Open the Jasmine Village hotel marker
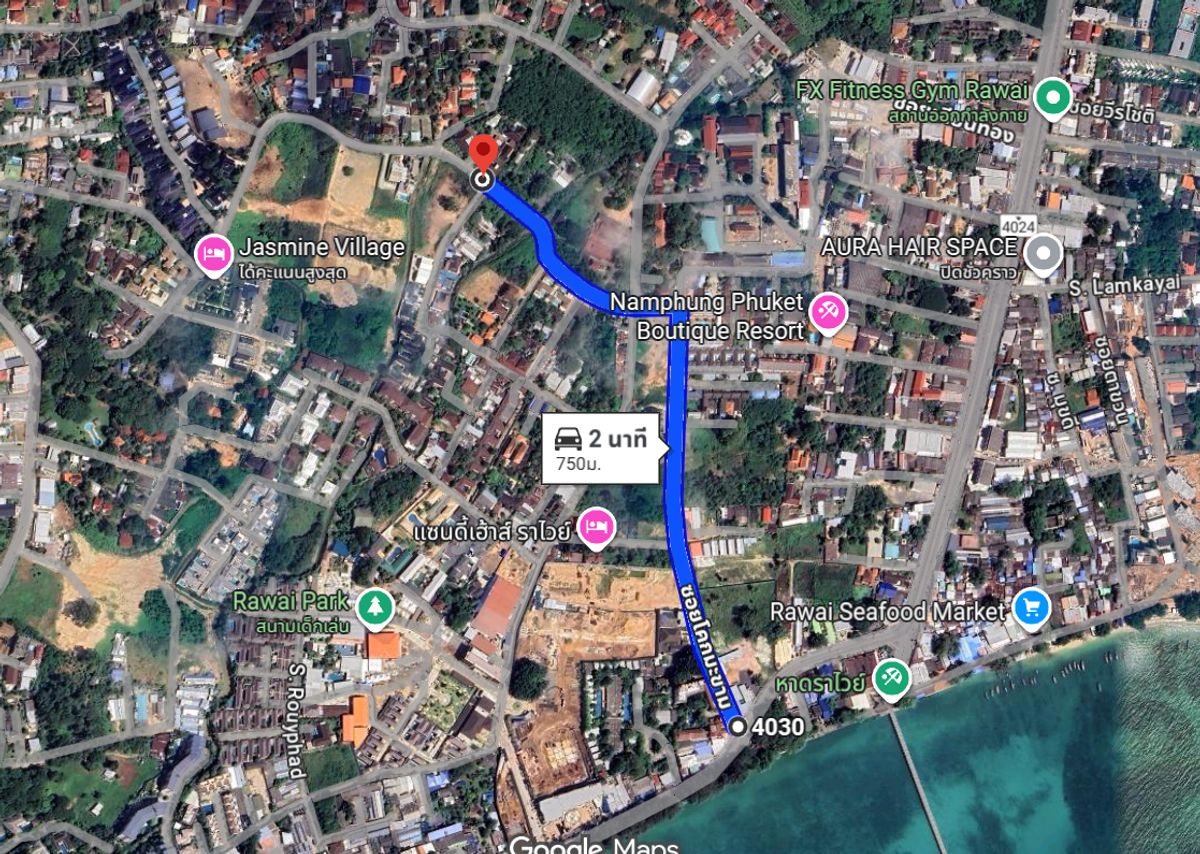 (213, 254)
